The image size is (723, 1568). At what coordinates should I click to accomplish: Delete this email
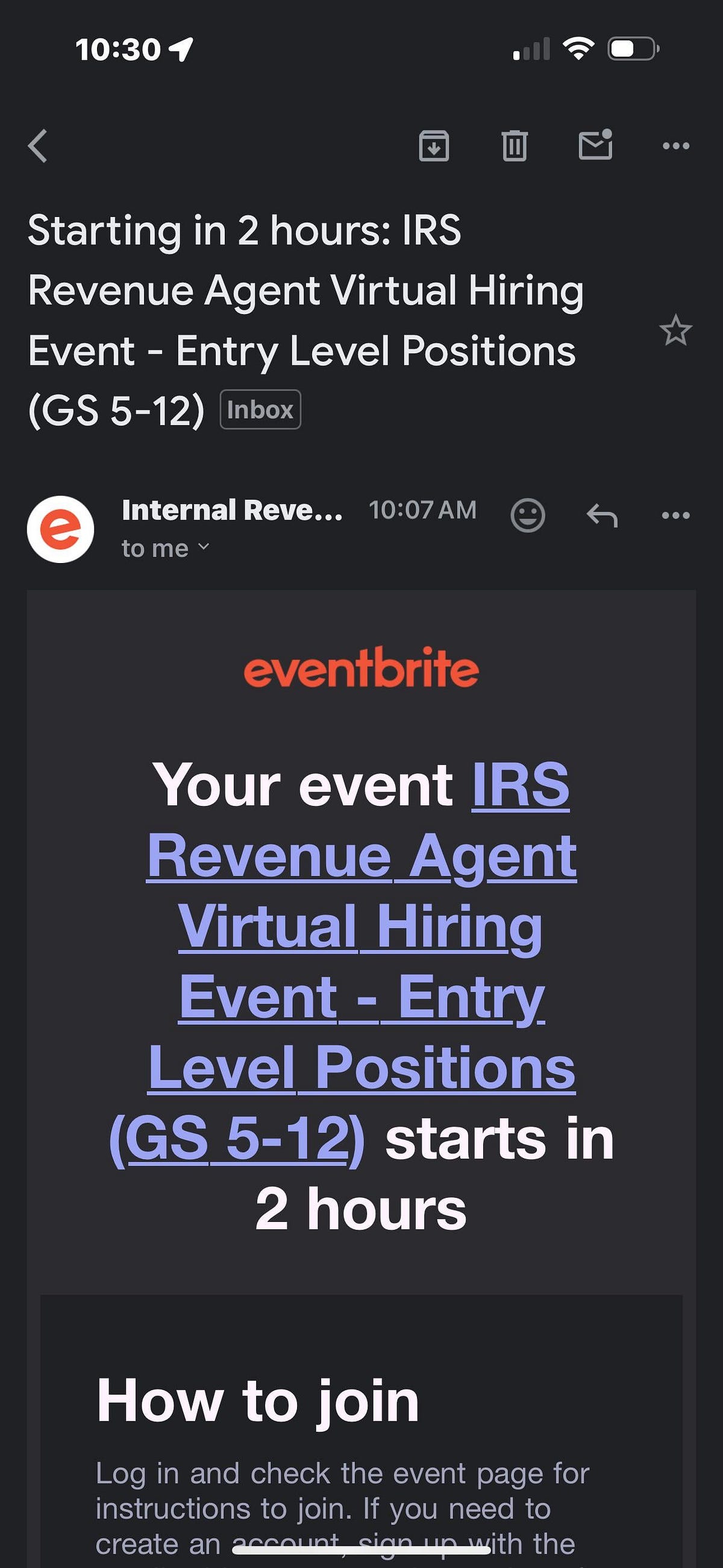(x=515, y=145)
